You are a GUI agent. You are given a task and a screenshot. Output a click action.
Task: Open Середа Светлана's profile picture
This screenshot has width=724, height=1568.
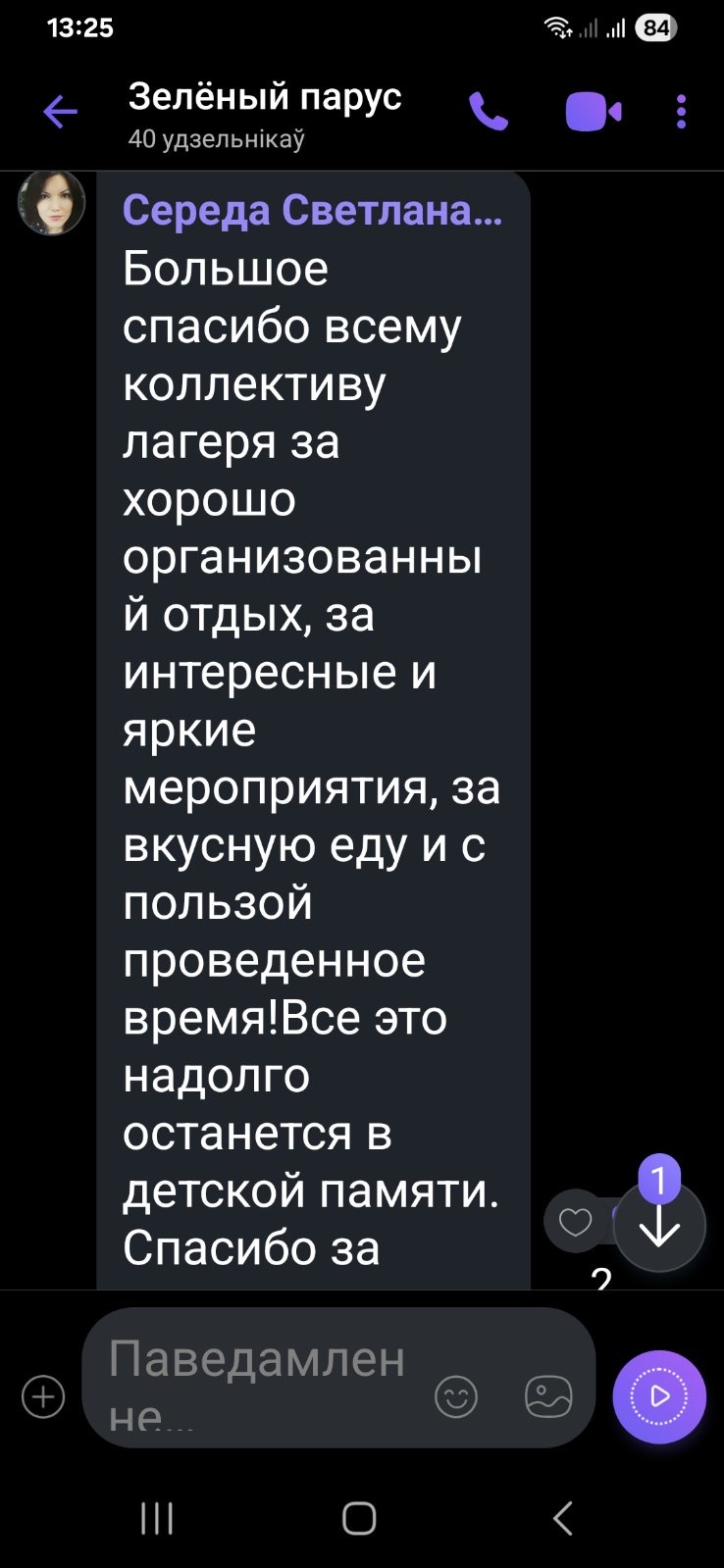coord(51,202)
